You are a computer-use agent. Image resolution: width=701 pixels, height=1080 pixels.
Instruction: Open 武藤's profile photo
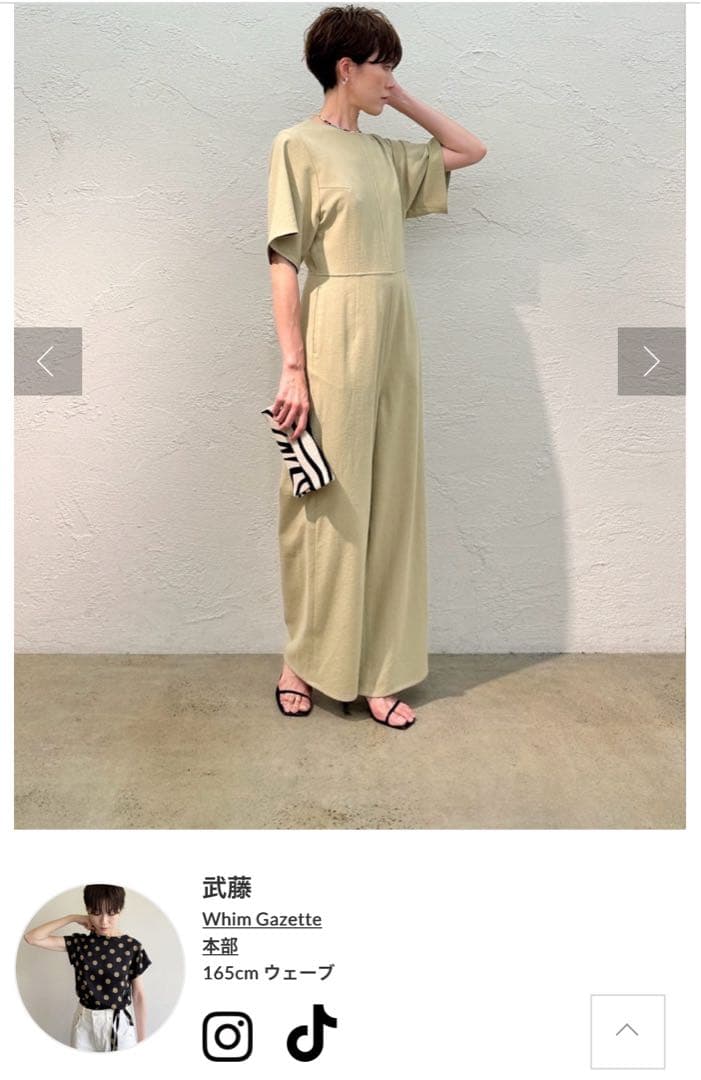click(100, 967)
